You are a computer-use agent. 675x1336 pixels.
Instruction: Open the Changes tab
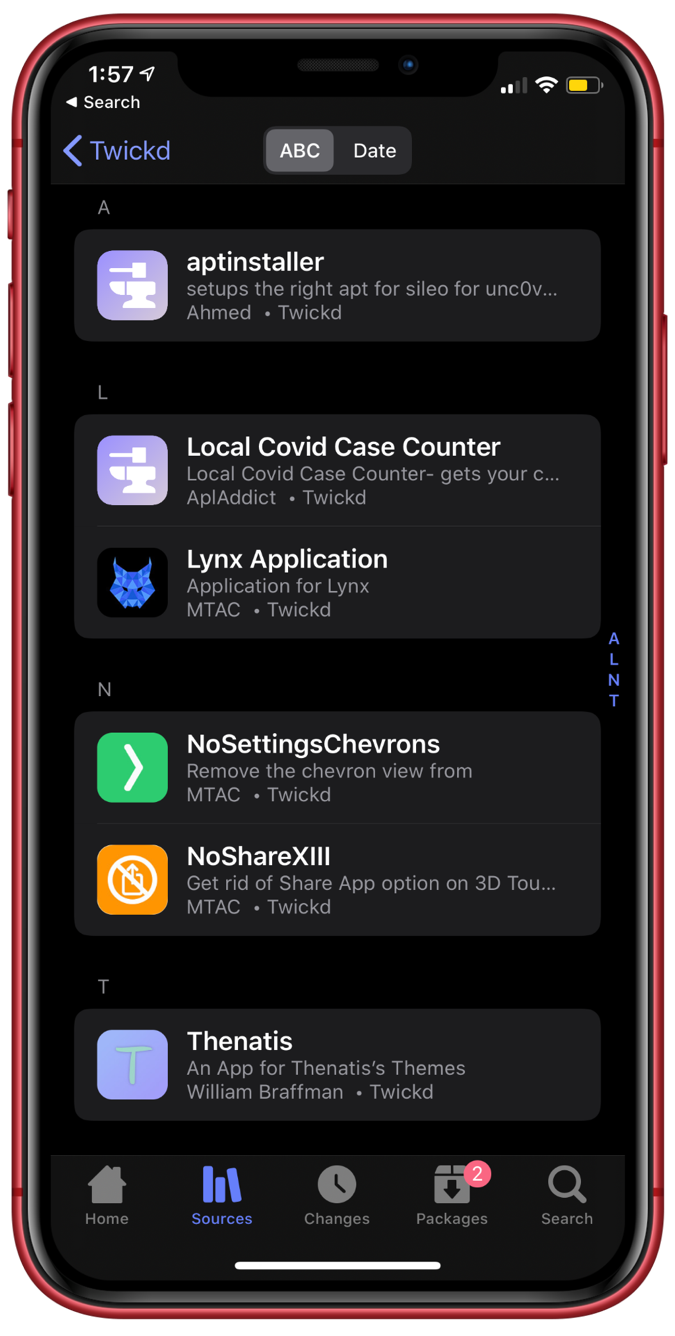point(337,1197)
